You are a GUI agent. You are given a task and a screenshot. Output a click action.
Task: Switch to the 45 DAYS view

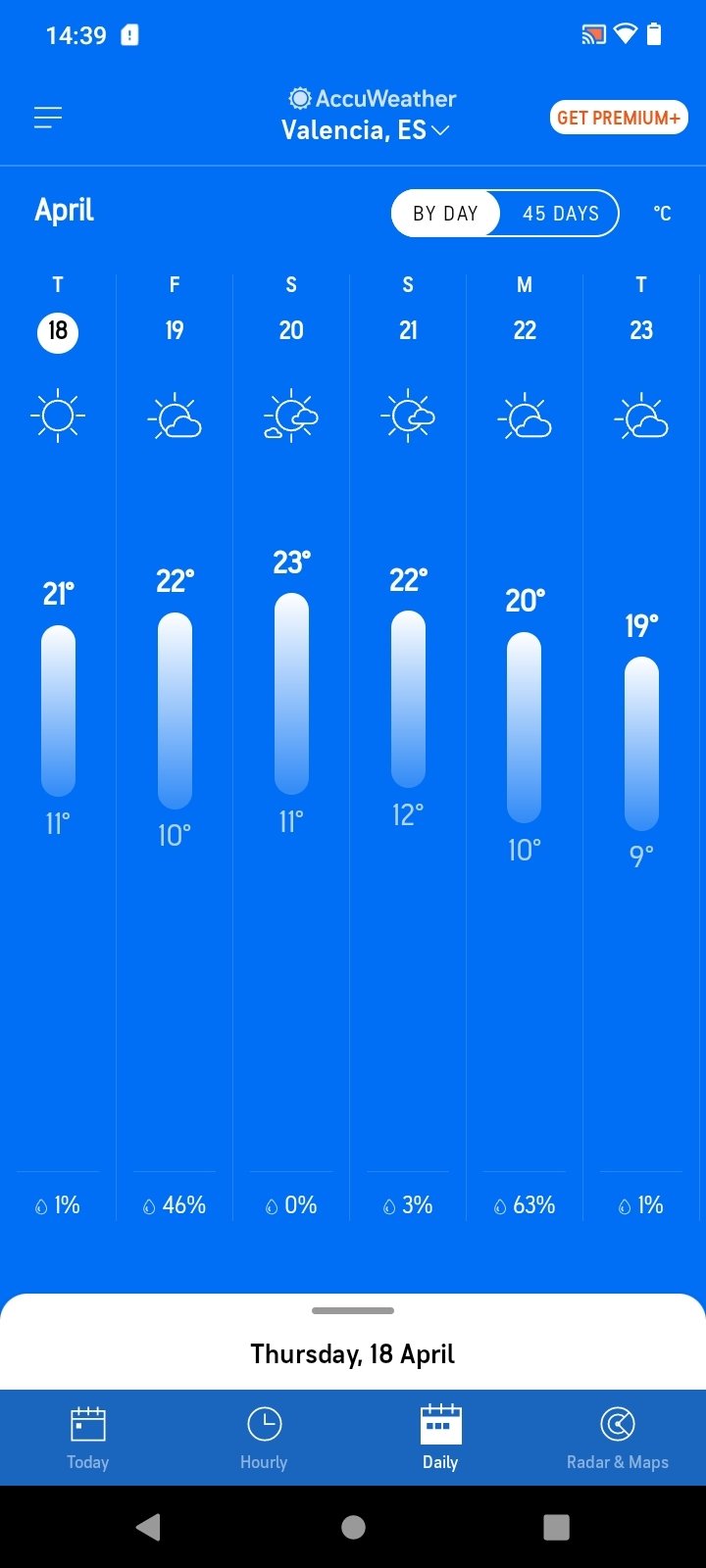[560, 214]
